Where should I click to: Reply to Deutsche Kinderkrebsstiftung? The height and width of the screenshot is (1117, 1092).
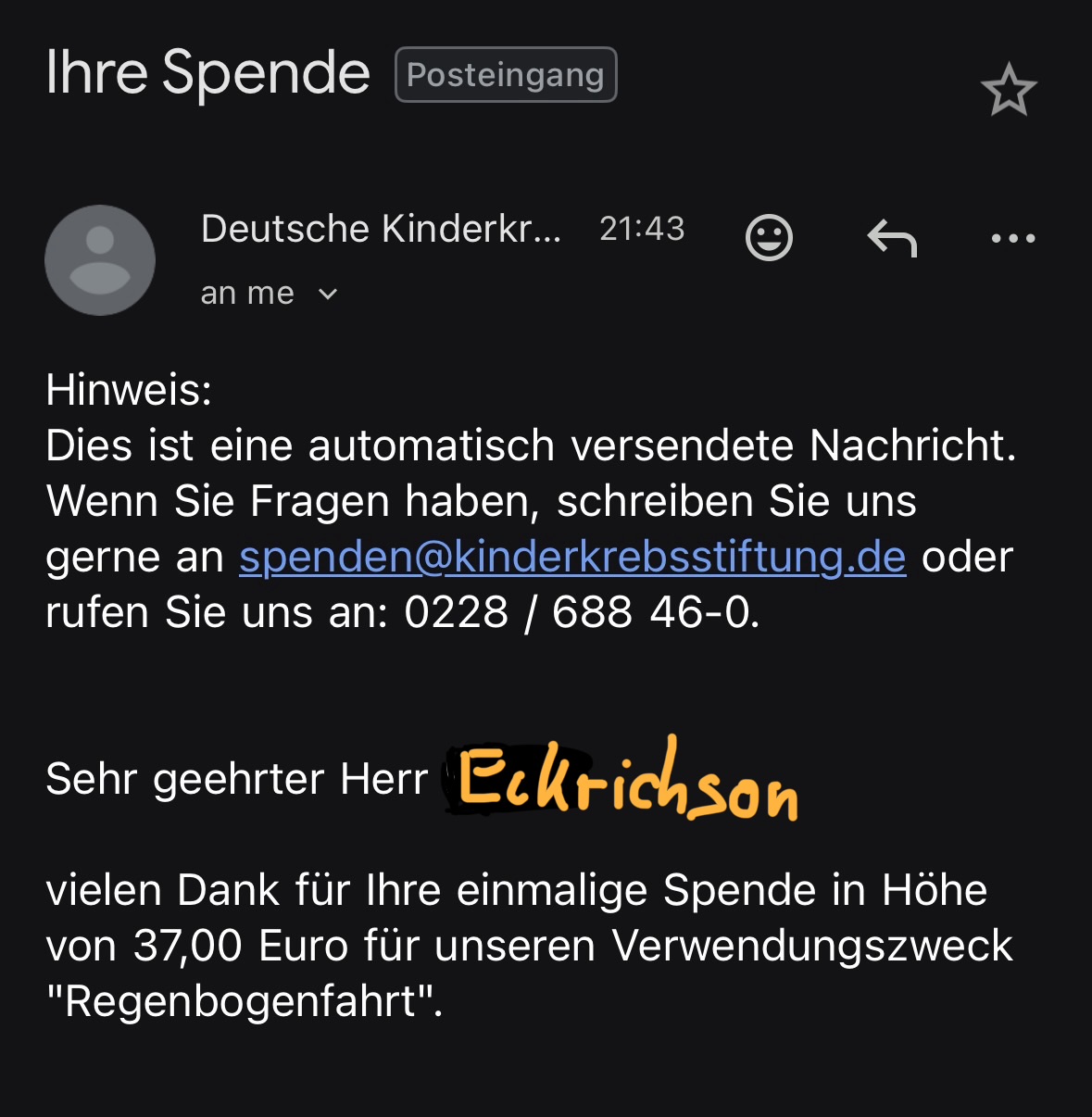point(892,238)
